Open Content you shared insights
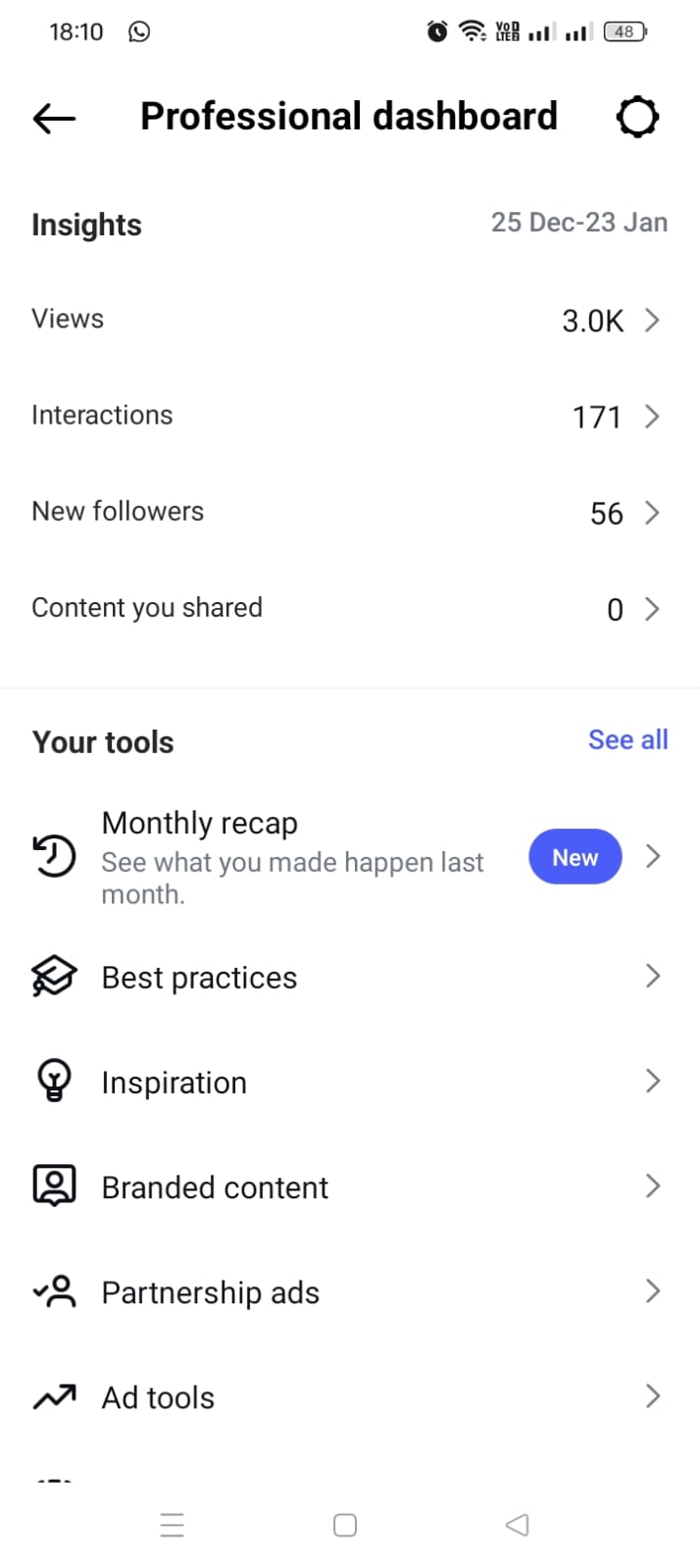The image size is (700, 1568). coord(349,608)
